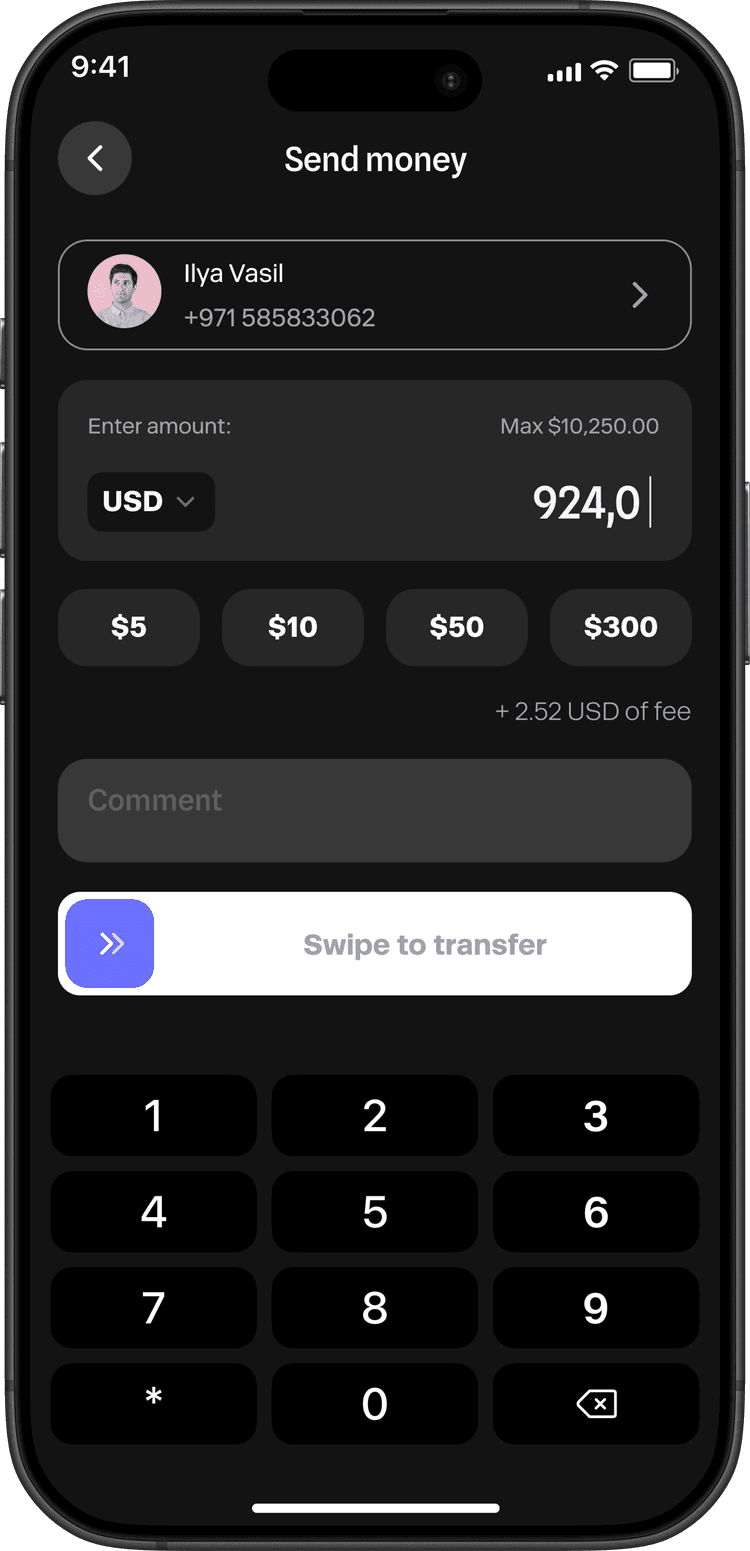The height and width of the screenshot is (1551, 750).
Task: Select the $5 quick amount
Action: [x=128, y=627]
